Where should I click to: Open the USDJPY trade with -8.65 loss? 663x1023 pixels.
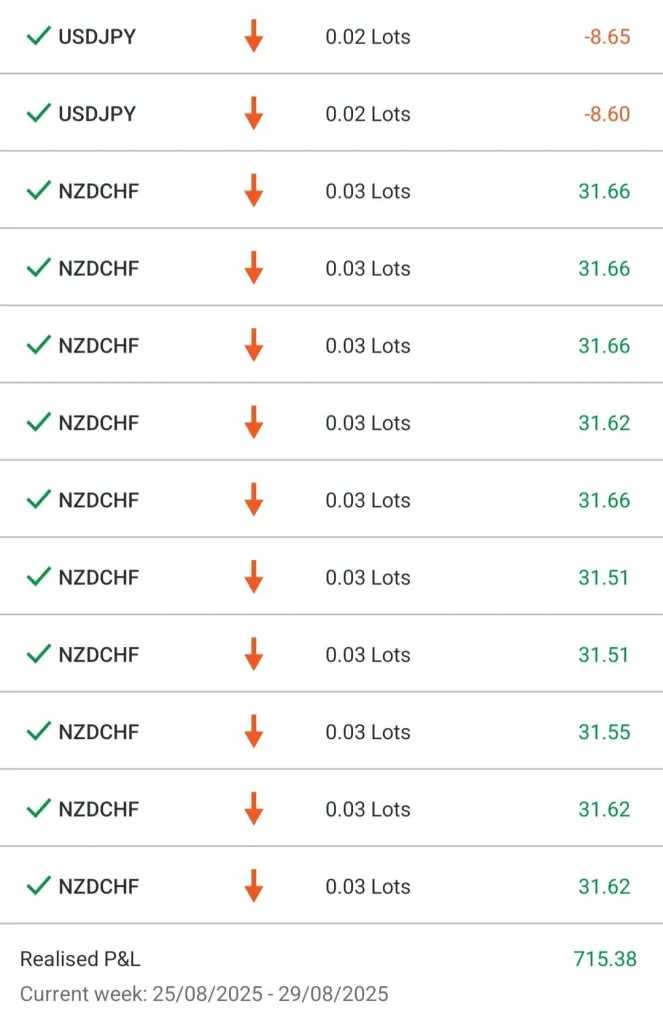tap(330, 37)
